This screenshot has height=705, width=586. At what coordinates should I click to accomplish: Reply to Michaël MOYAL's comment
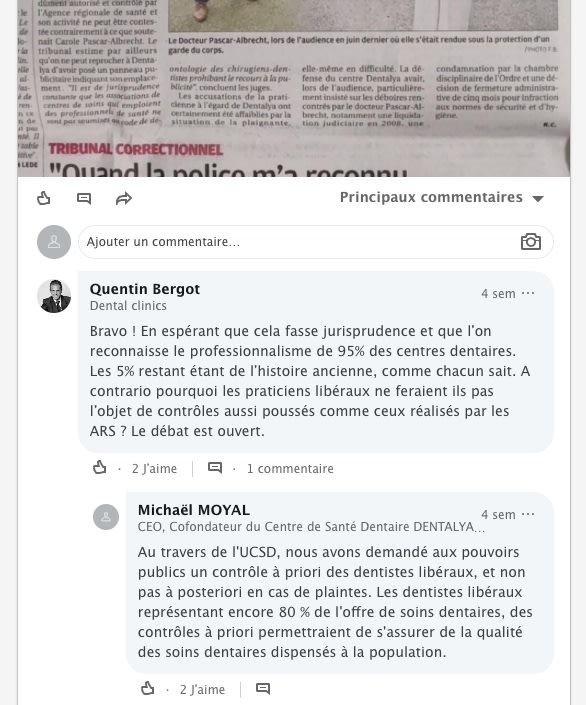click(263, 689)
